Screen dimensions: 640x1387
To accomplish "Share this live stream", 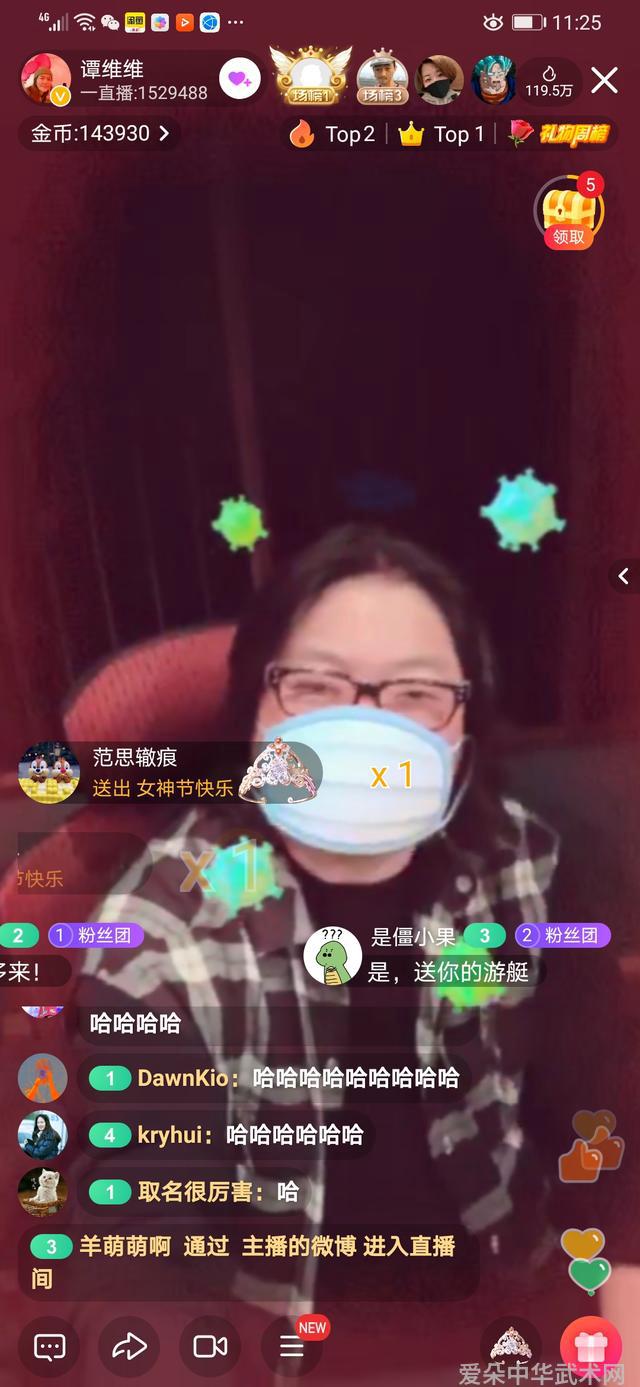I will point(130,1347).
